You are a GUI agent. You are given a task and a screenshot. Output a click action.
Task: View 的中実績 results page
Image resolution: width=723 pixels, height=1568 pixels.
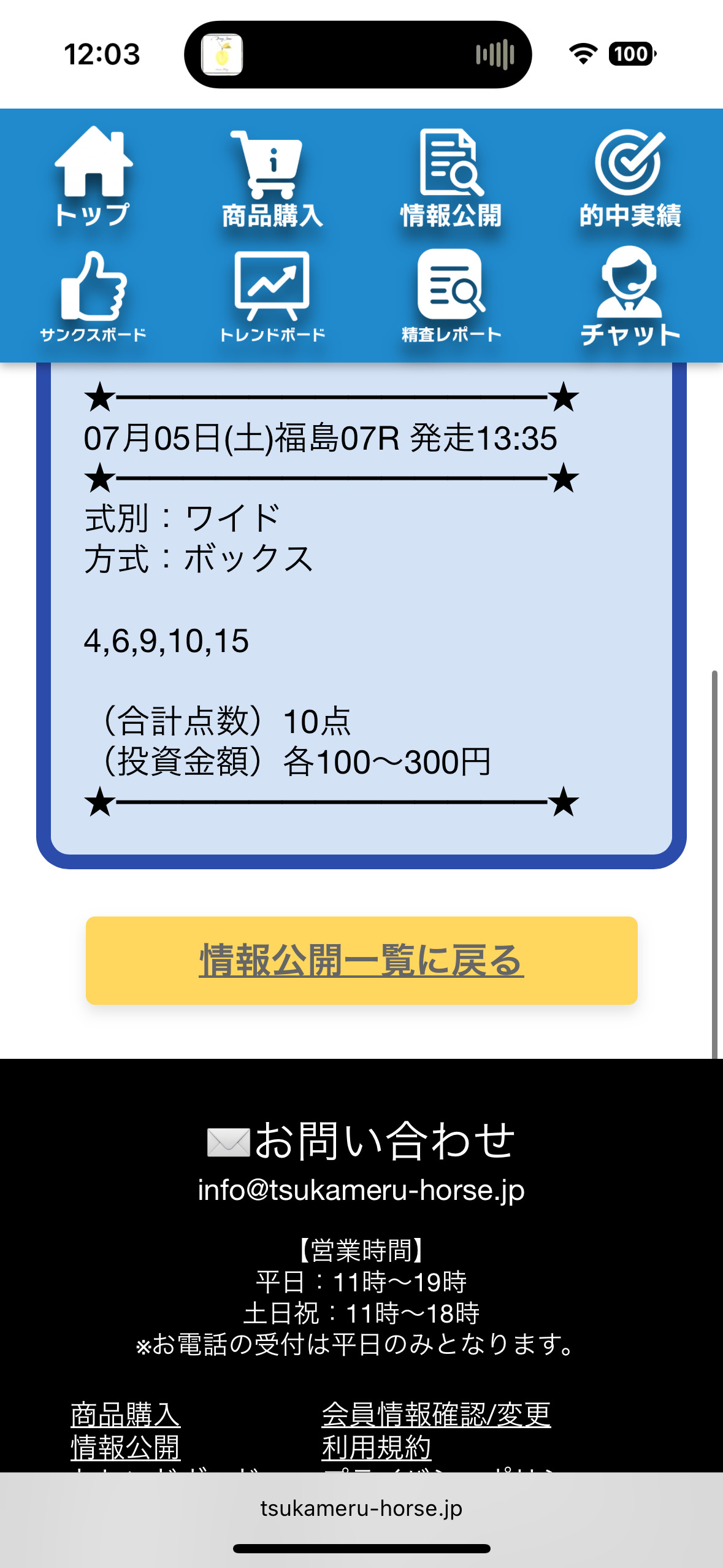point(630,178)
